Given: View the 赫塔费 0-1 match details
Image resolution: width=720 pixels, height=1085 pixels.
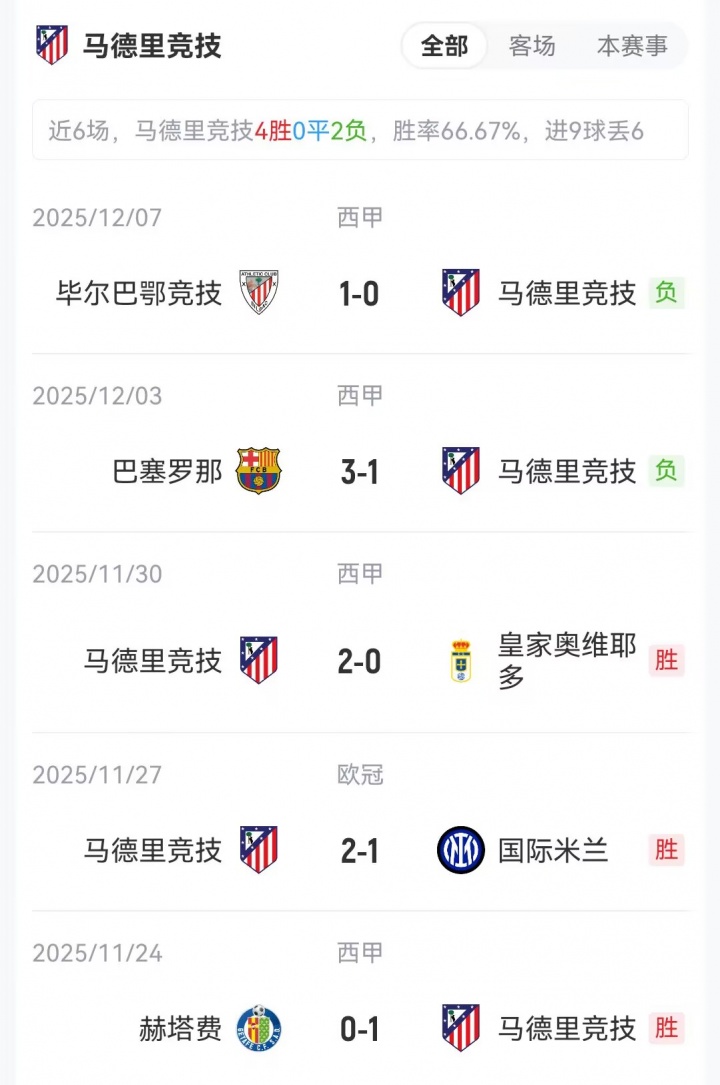Looking at the screenshot, I should coord(360,1028).
